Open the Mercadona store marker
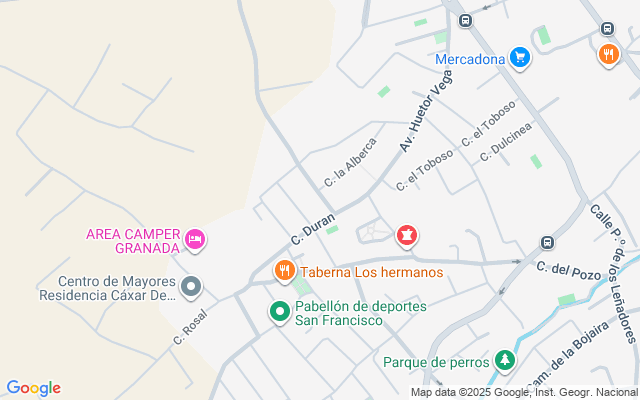The height and width of the screenshot is (400, 640). pos(518,58)
